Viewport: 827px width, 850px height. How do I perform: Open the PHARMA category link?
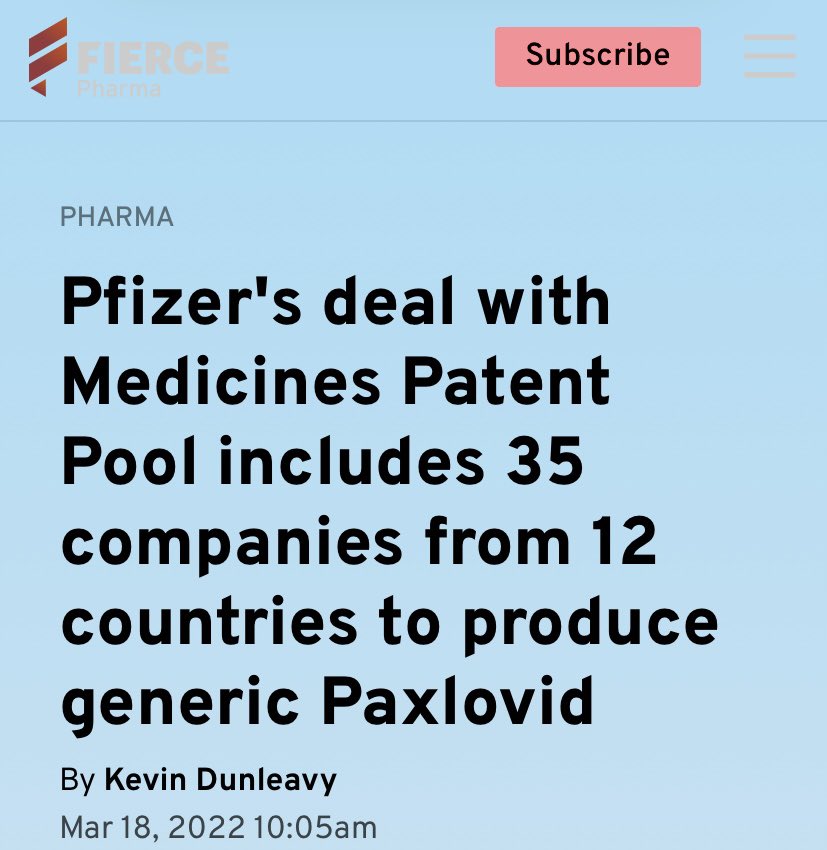coord(117,216)
